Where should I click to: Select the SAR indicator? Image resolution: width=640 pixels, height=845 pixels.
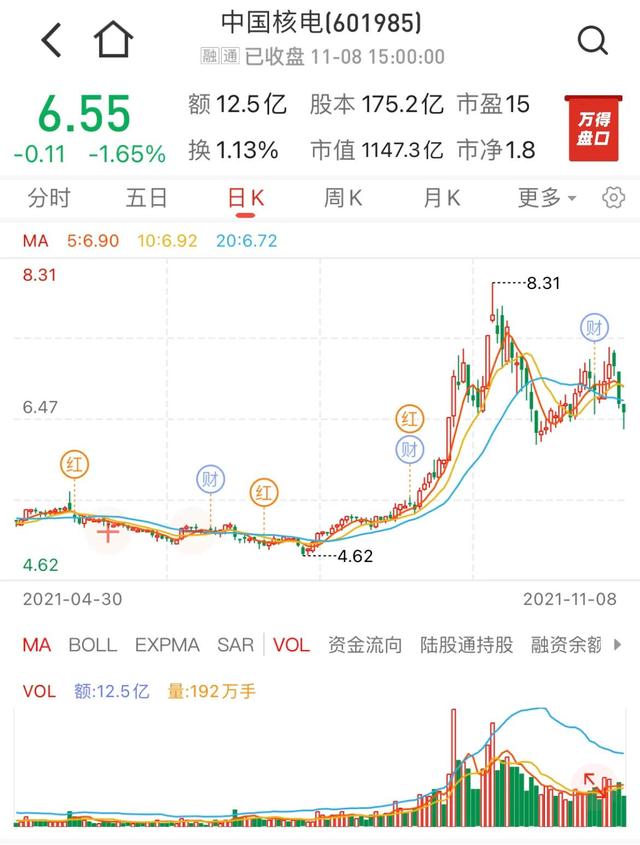coord(235,645)
